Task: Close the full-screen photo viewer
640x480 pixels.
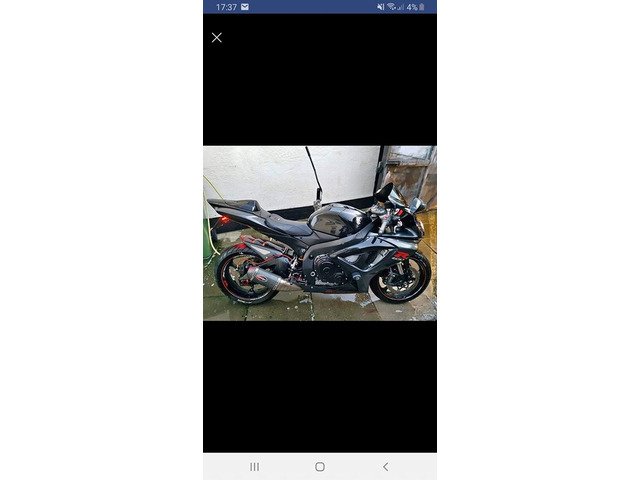Action: (217, 38)
